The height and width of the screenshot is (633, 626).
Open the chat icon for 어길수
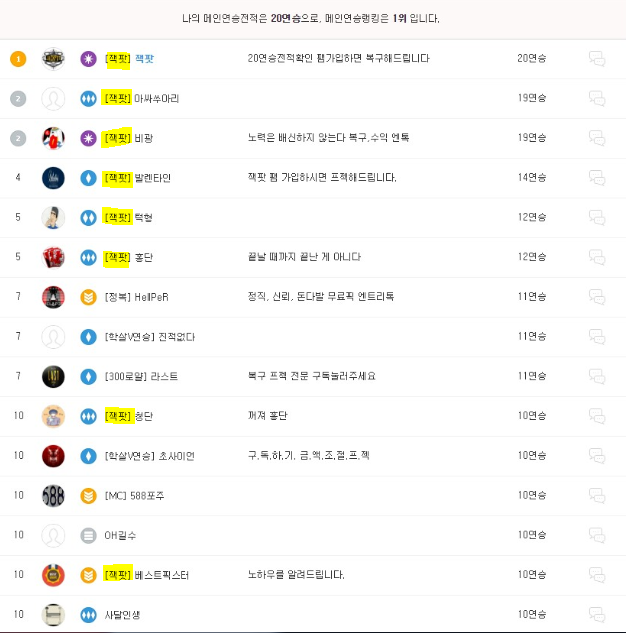597,535
